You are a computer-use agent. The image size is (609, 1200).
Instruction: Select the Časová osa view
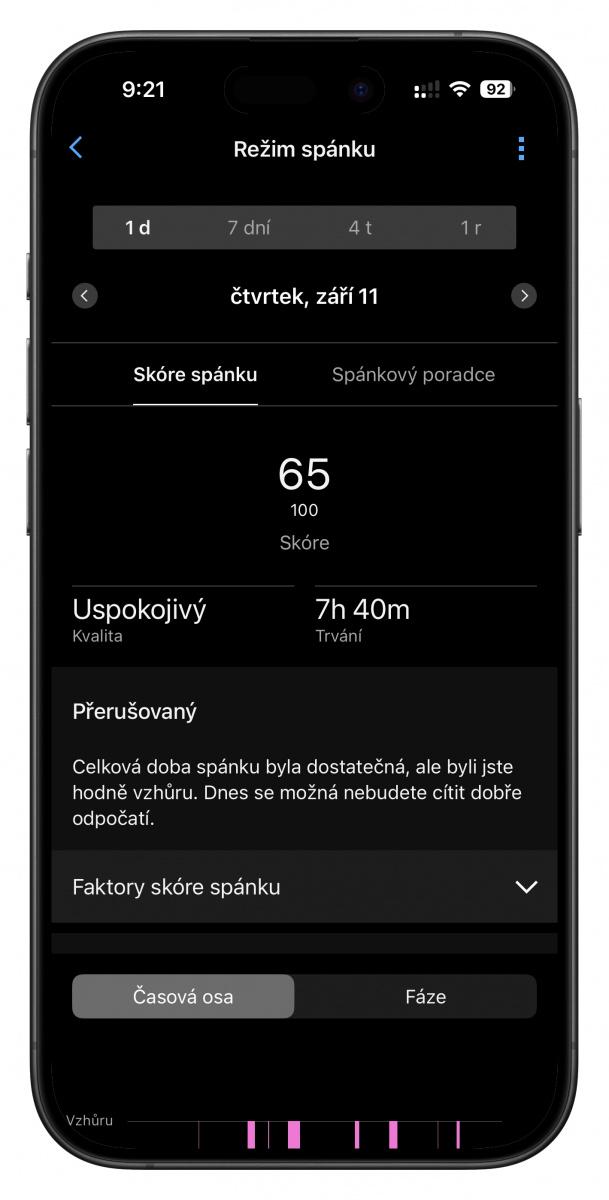point(183,997)
